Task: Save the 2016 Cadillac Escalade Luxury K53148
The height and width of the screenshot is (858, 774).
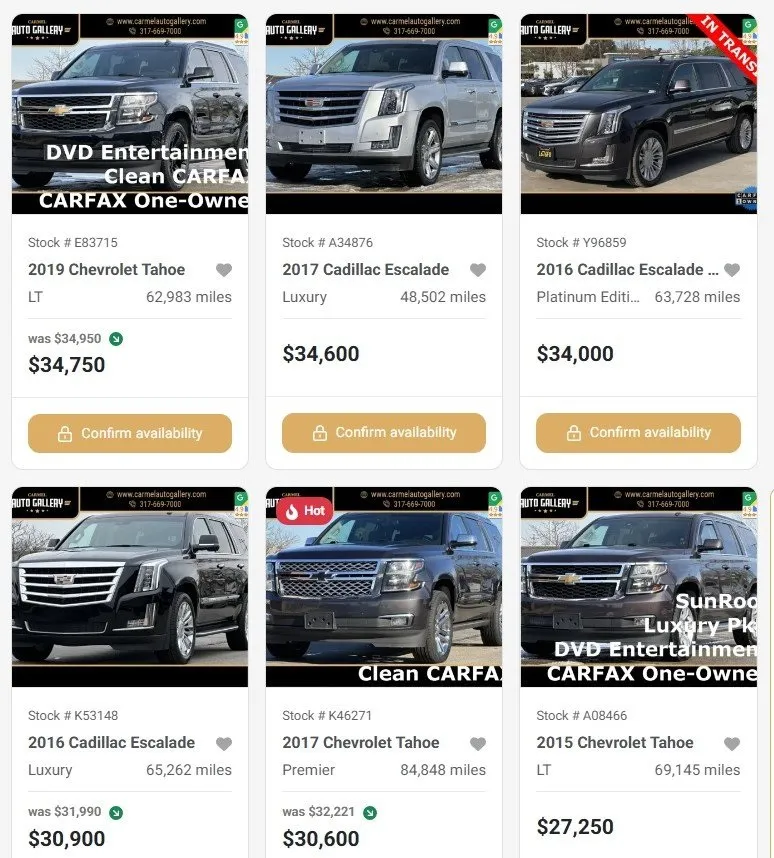Action: click(x=224, y=743)
